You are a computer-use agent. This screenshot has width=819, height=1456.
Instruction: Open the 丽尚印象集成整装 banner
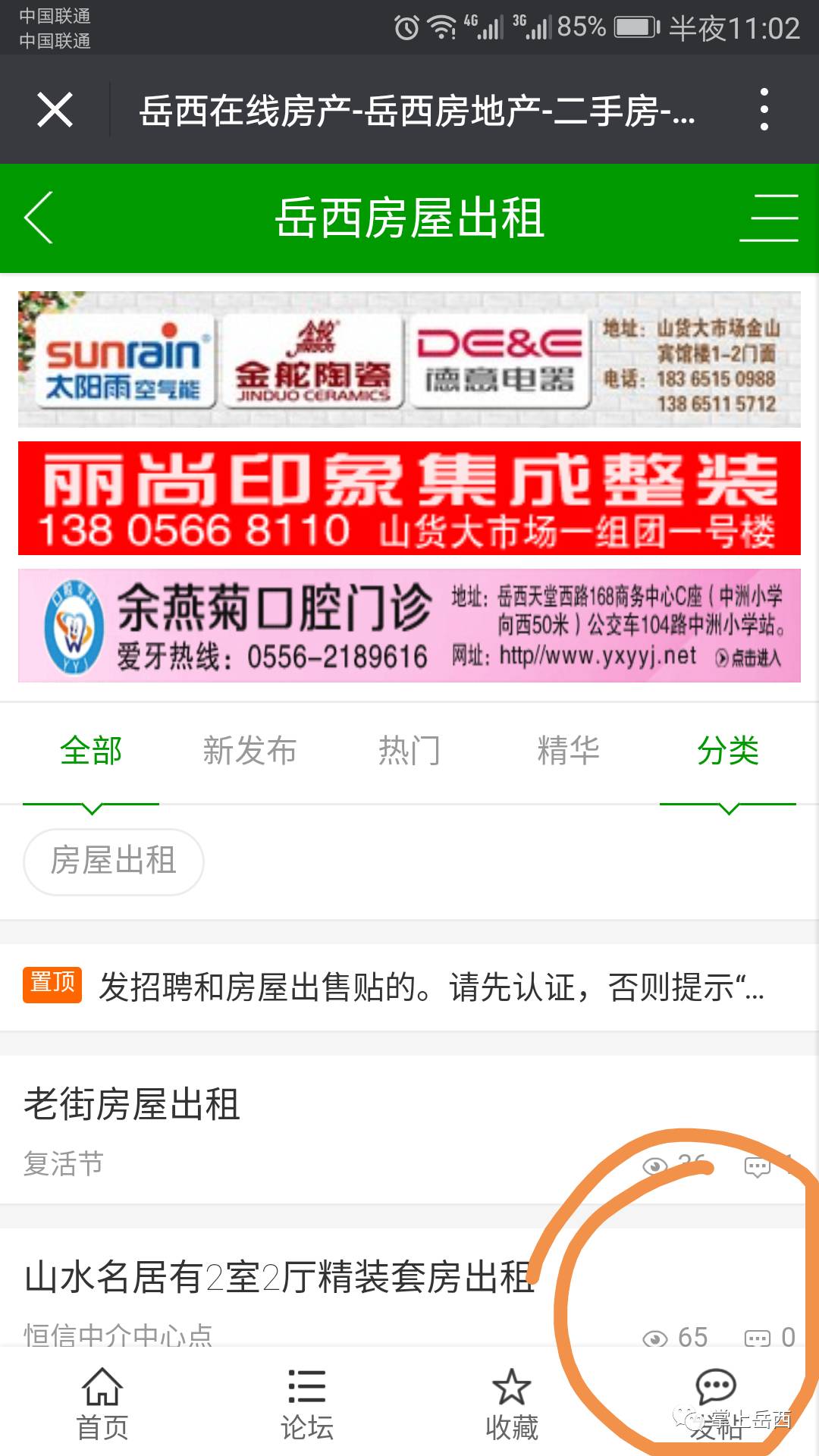pyautogui.click(x=409, y=498)
